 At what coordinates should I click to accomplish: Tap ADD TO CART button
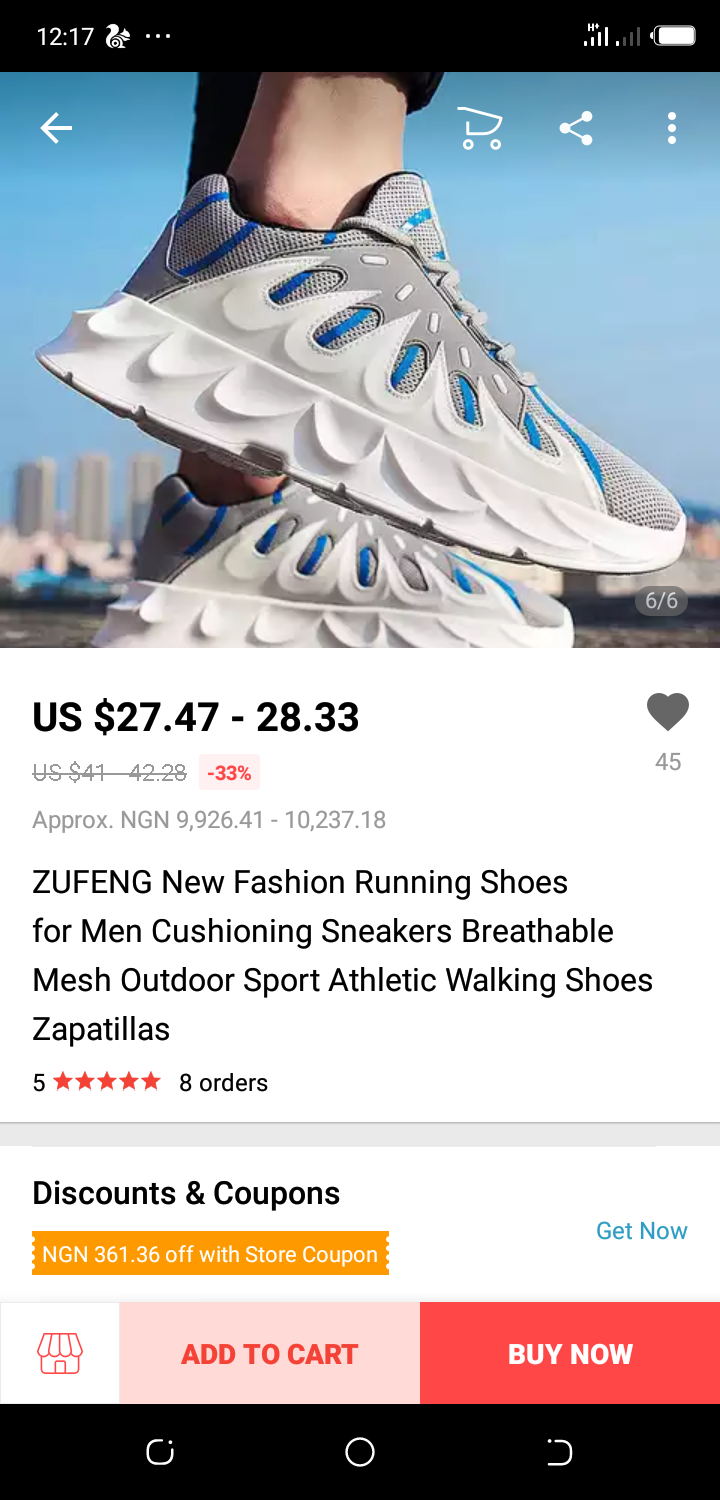click(x=269, y=1354)
